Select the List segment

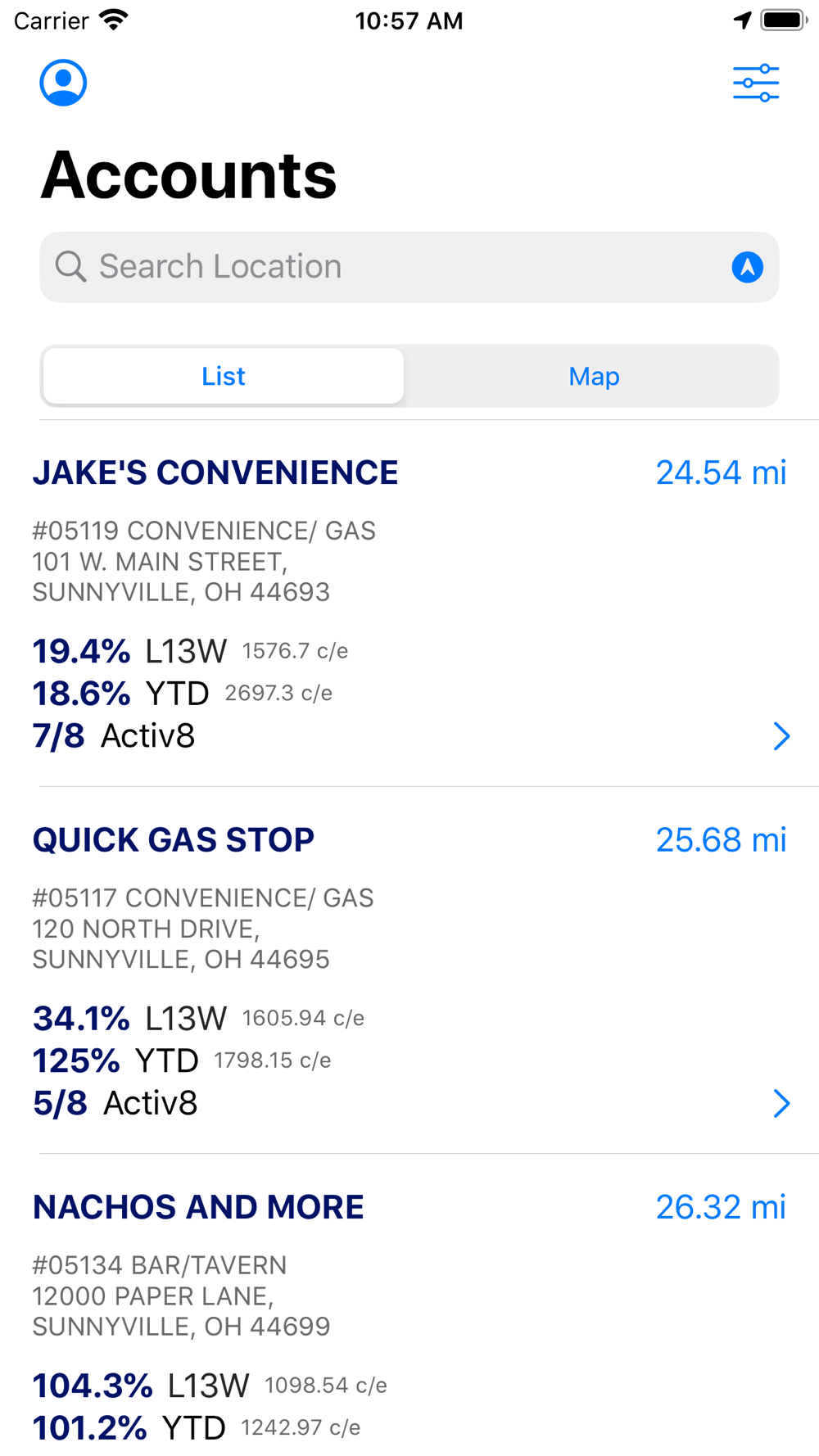[x=224, y=376]
